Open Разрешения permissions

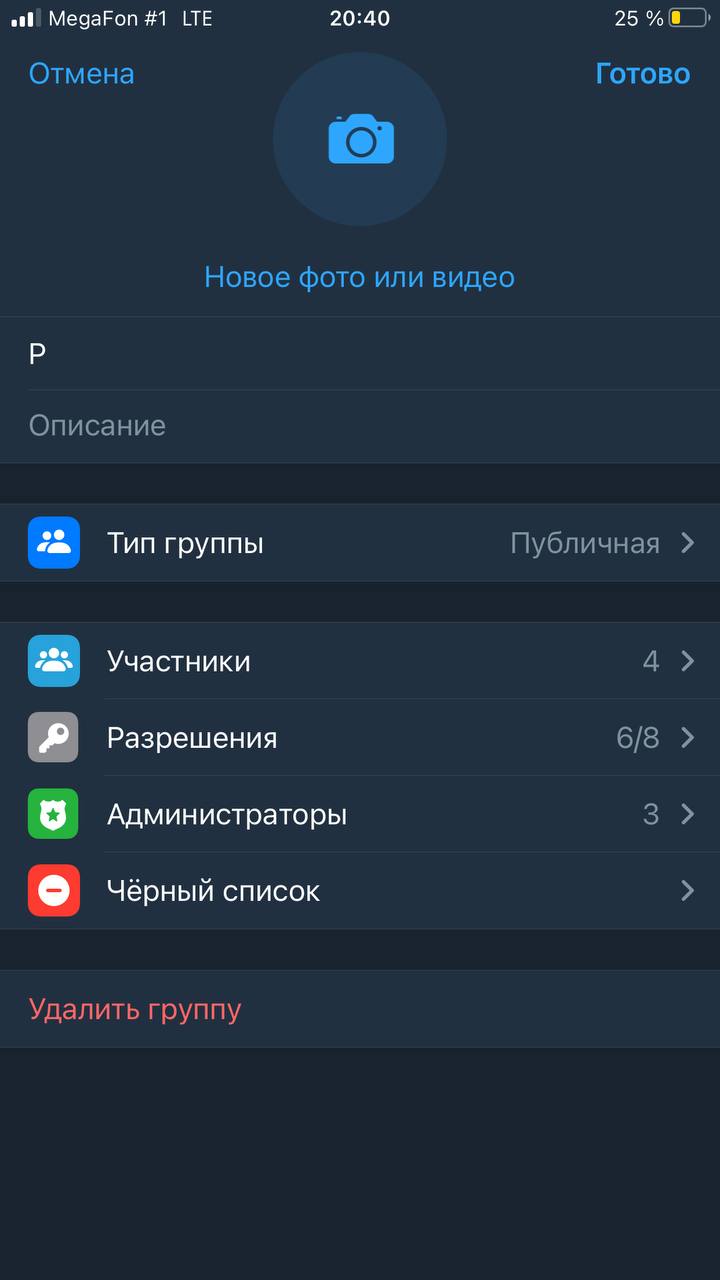(x=360, y=738)
